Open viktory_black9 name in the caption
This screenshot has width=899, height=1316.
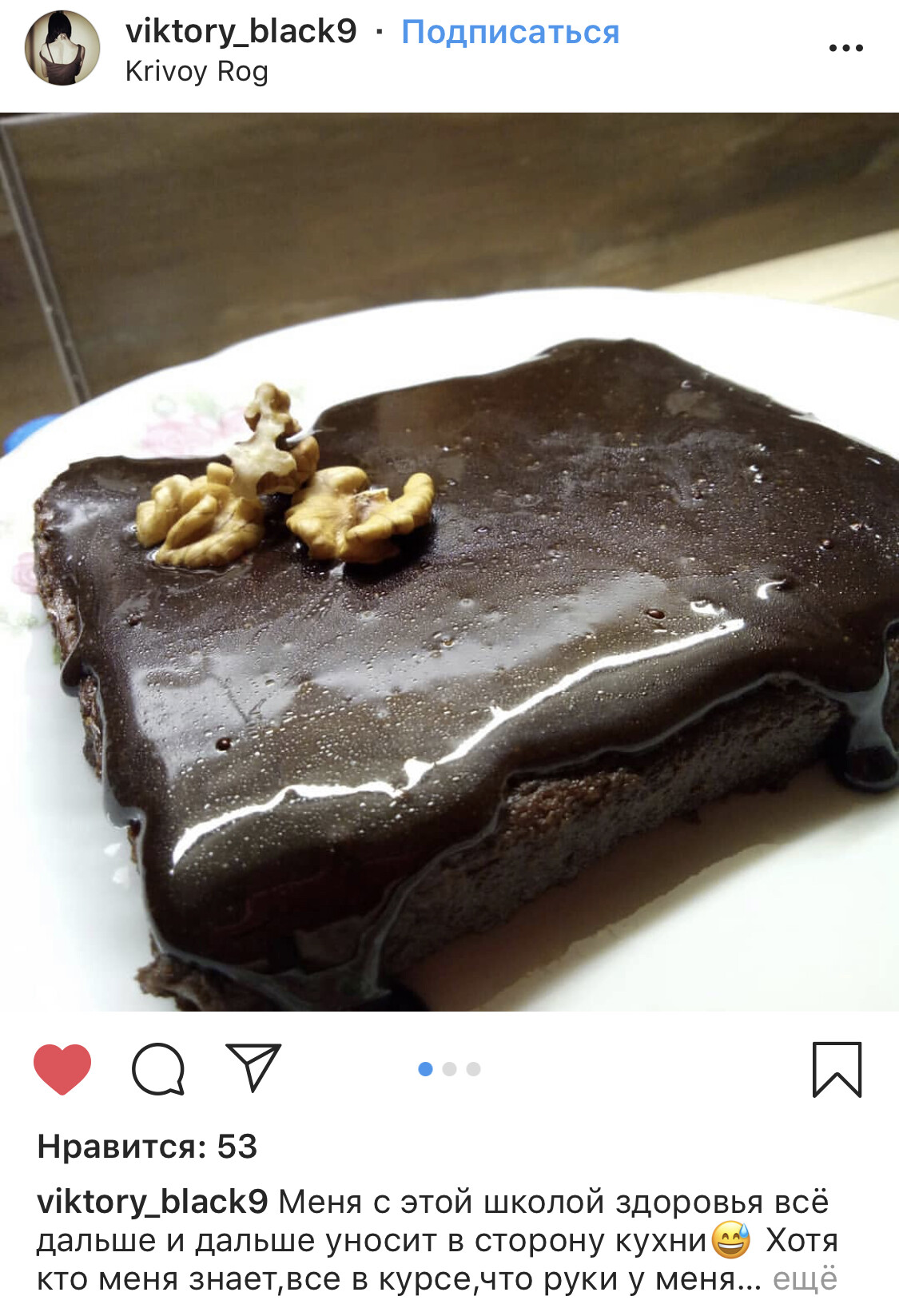[x=152, y=1202]
